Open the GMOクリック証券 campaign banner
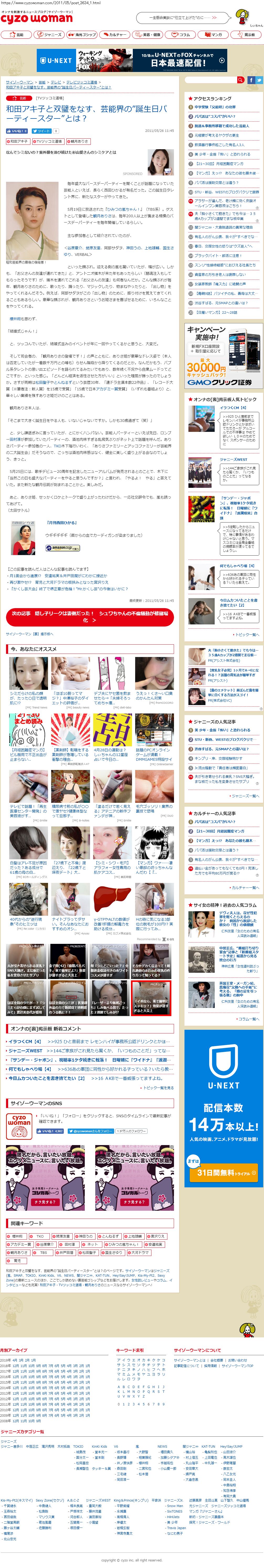264x1568 pixels. click(x=223, y=357)
